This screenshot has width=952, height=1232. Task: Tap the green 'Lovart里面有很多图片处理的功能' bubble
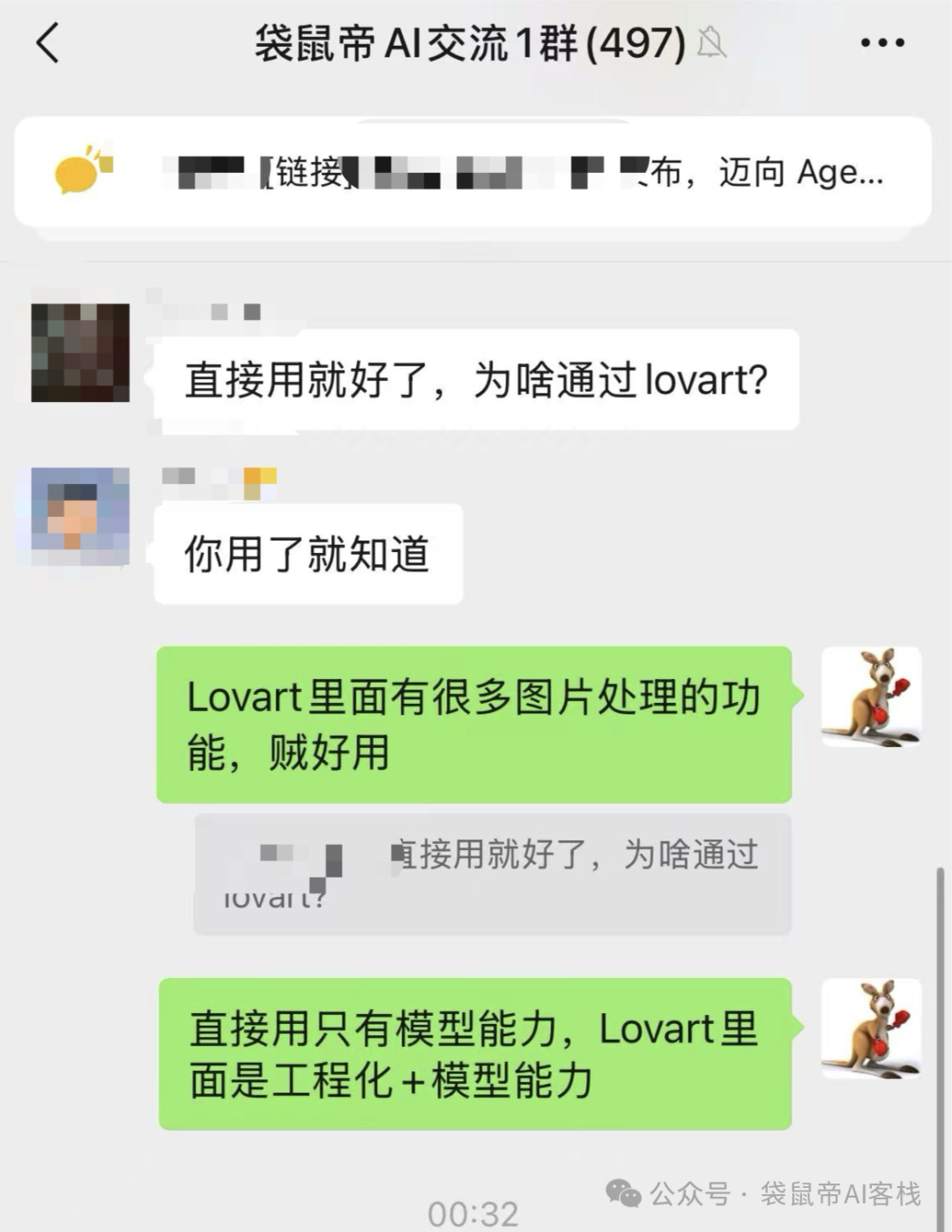[x=476, y=723]
